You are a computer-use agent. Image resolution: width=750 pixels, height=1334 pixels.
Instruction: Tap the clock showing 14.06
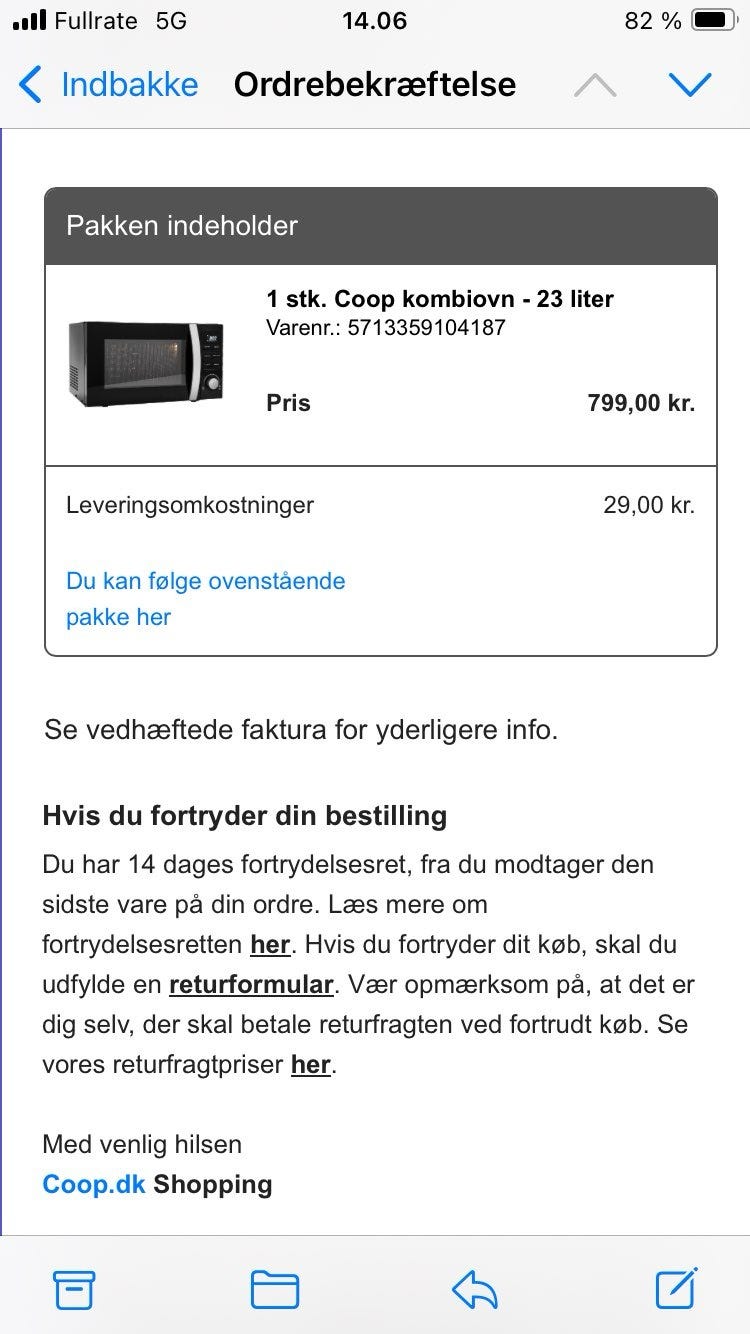pyautogui.click(x=374, y=20)
